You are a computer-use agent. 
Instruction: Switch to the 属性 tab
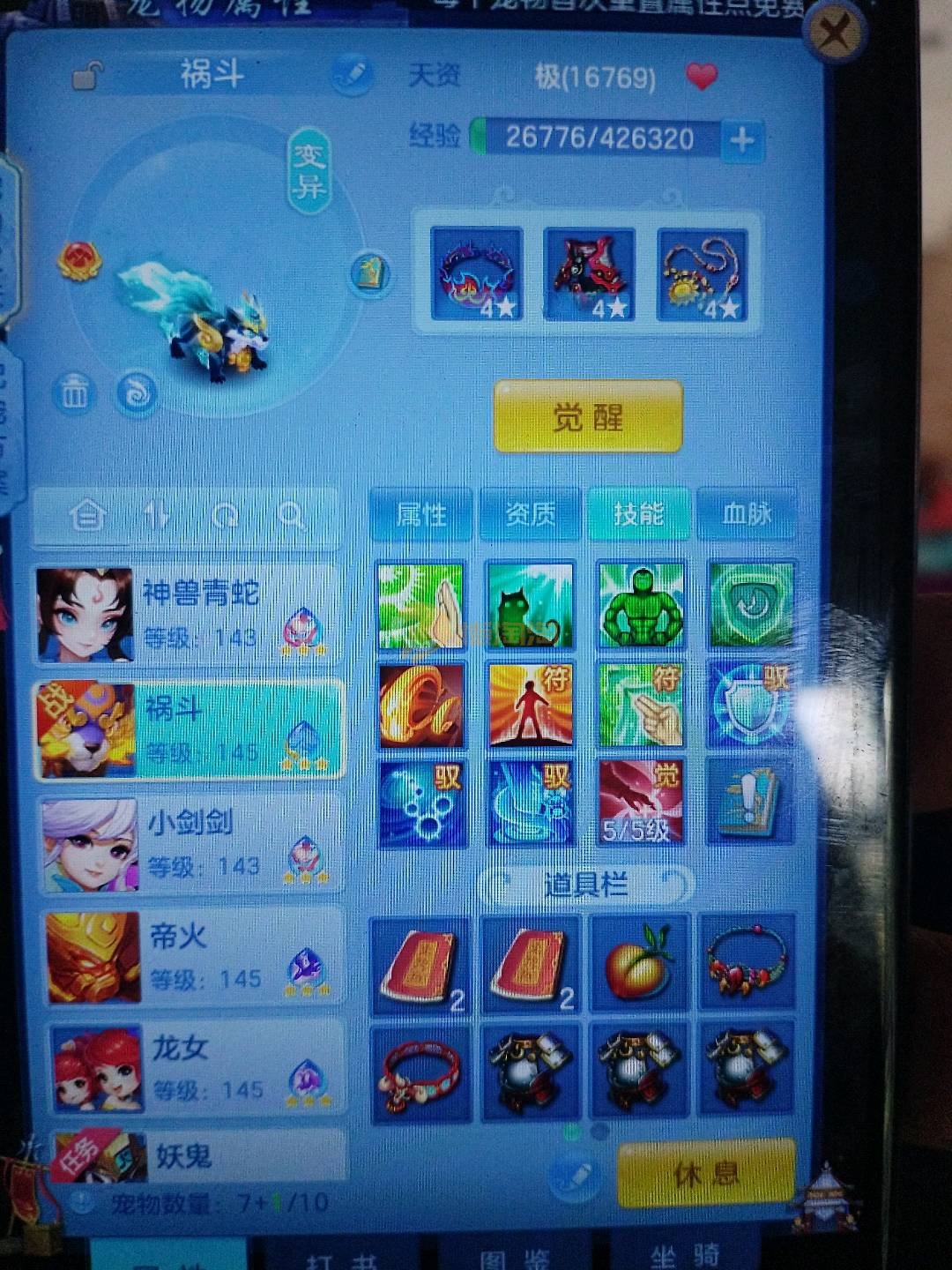pos(421,513)
